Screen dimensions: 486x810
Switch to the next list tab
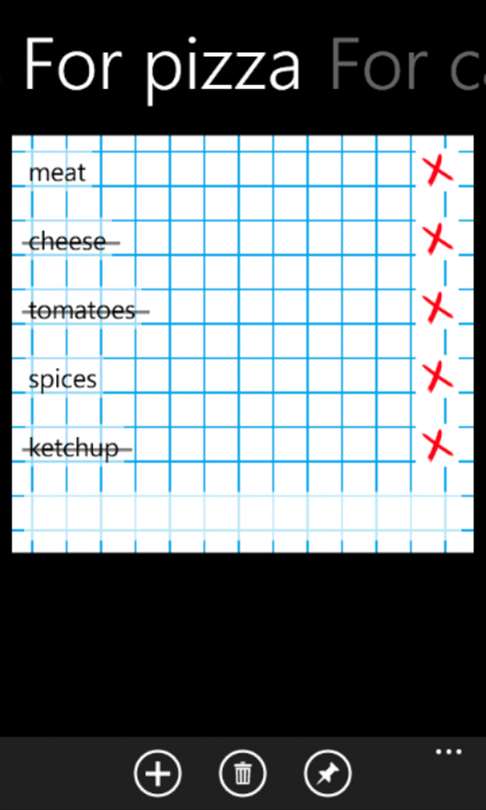click(407, 67)
